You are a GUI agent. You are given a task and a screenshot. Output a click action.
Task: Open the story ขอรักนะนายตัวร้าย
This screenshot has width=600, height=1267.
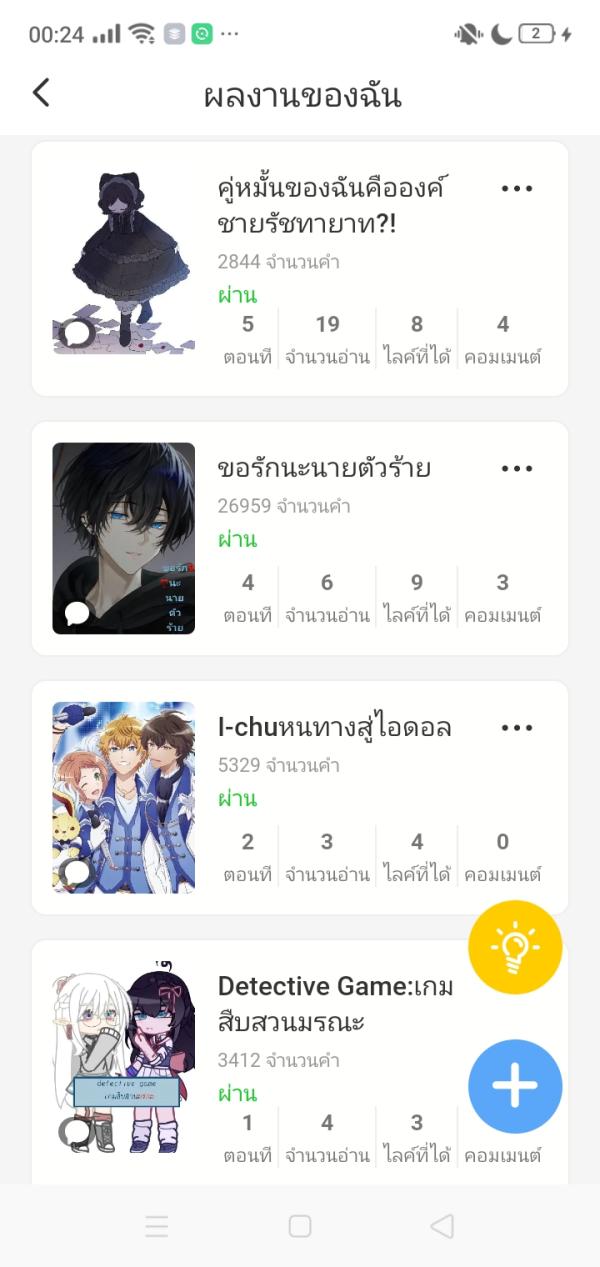tap(324, 468)
